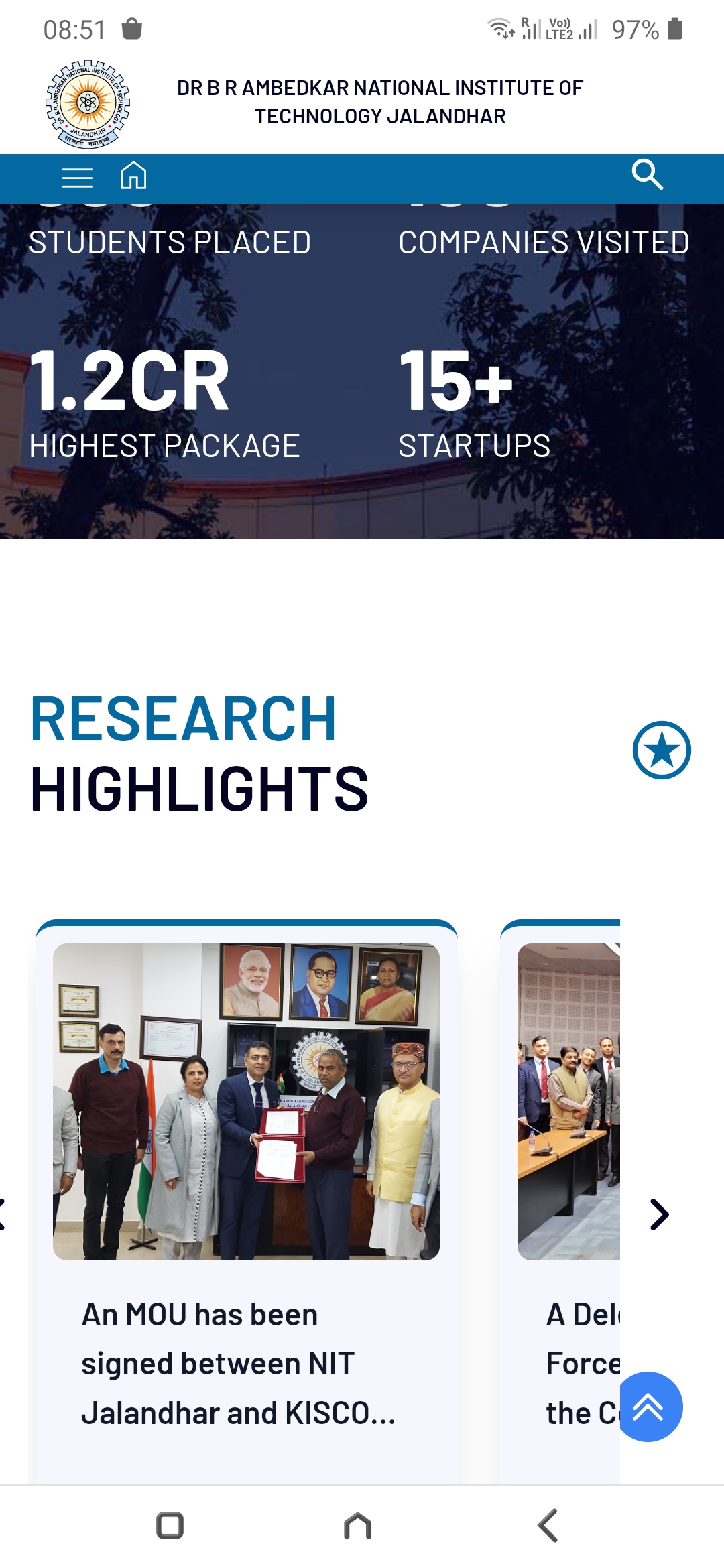Screen dimensions: 724x1568
Task: Go to the website home icon
Action: [x=133, y=176]
